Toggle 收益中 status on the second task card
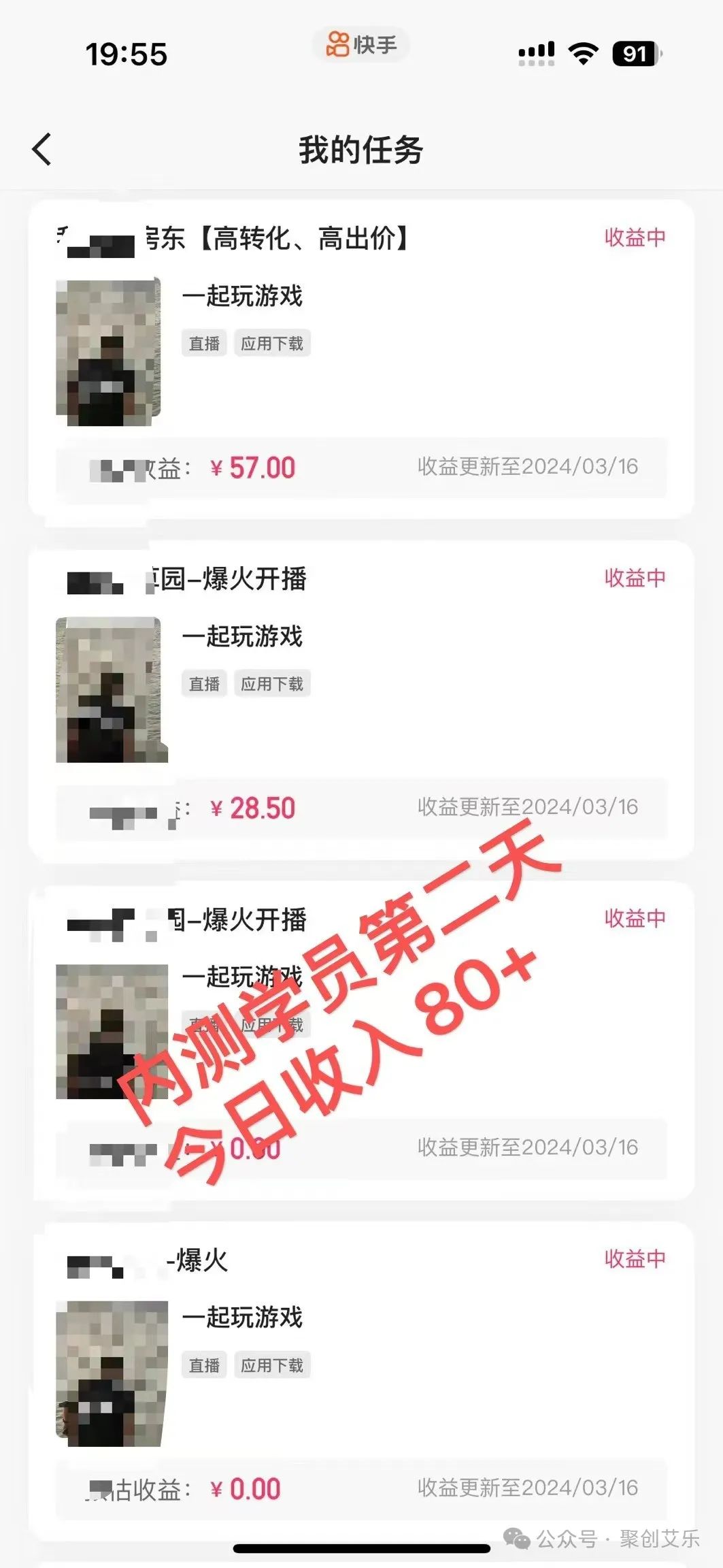This screenshot has width=723, height=1568. pos(634,576)
